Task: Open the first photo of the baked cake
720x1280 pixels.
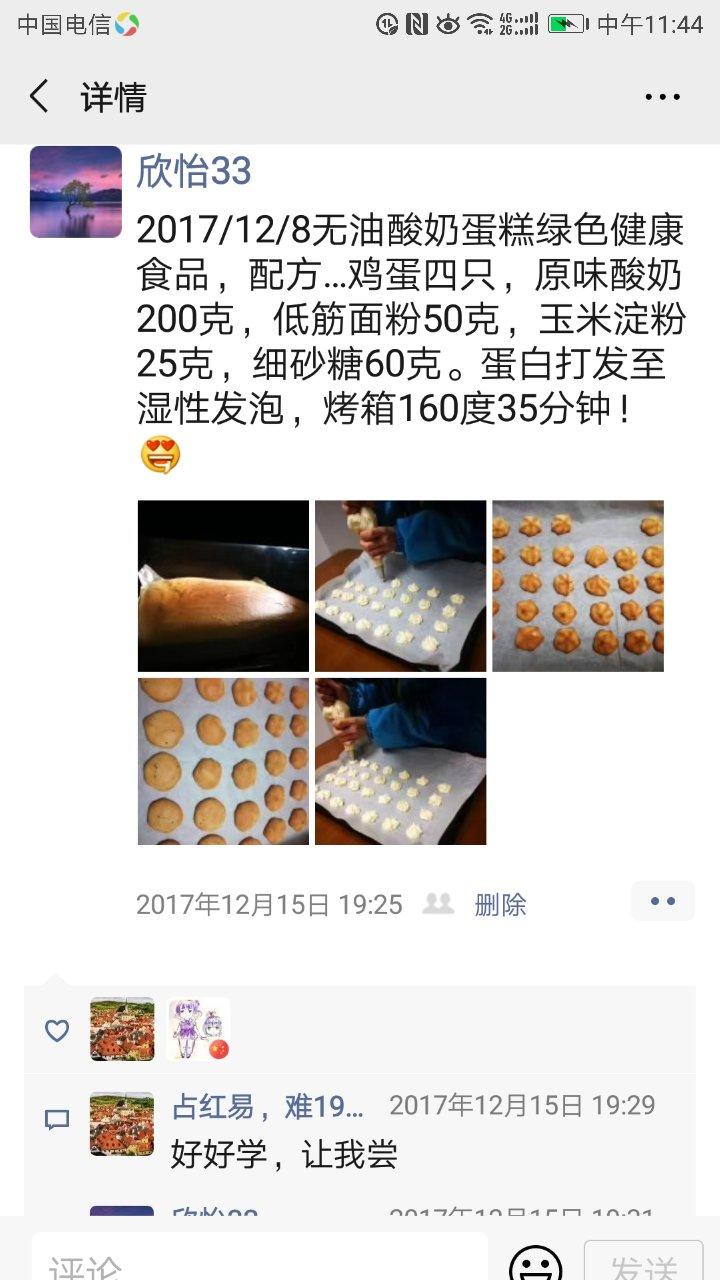Action: 223,586
